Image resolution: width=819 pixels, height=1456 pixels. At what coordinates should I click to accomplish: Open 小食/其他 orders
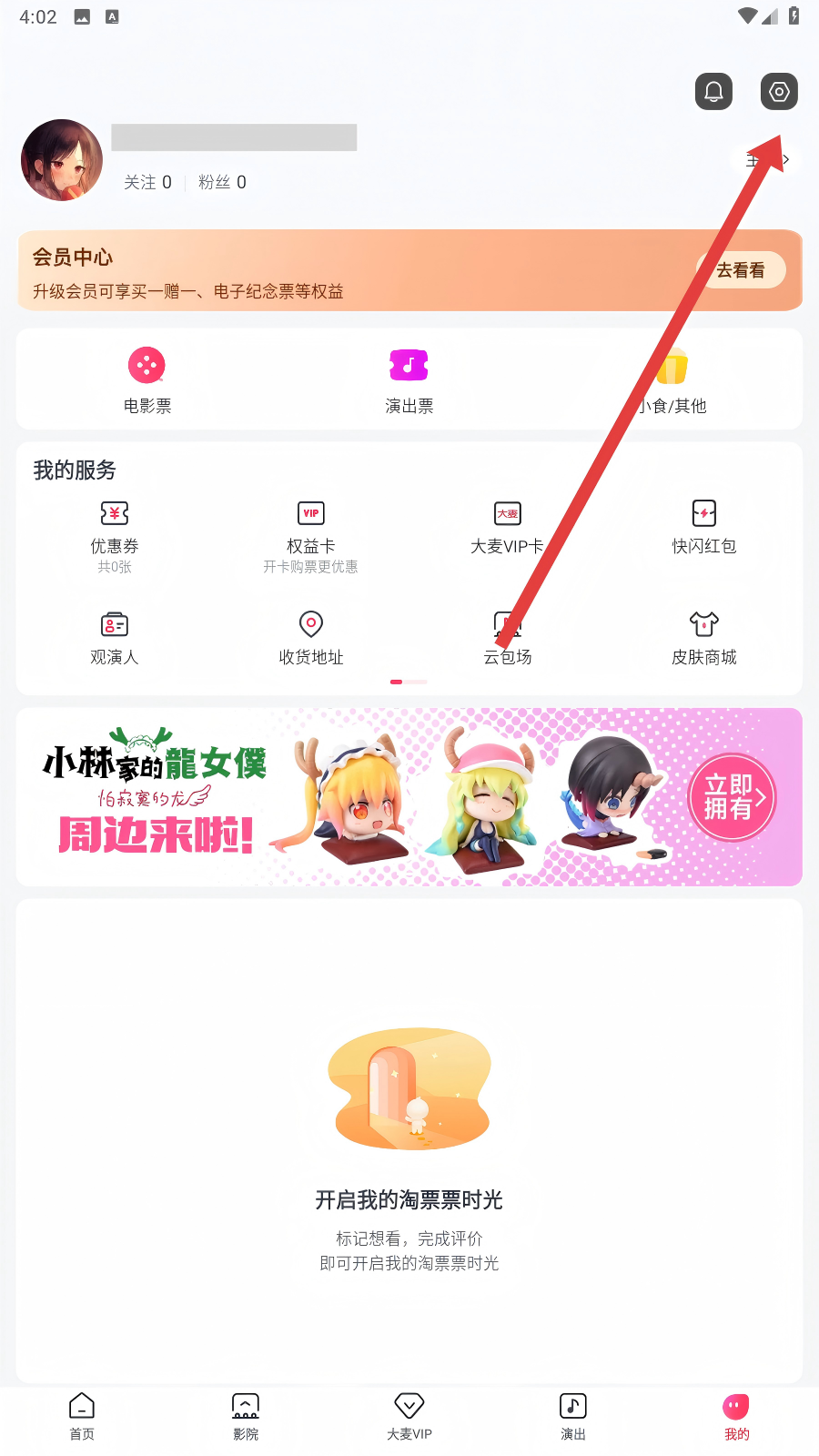pyautogui.click(x=672, y=379)
